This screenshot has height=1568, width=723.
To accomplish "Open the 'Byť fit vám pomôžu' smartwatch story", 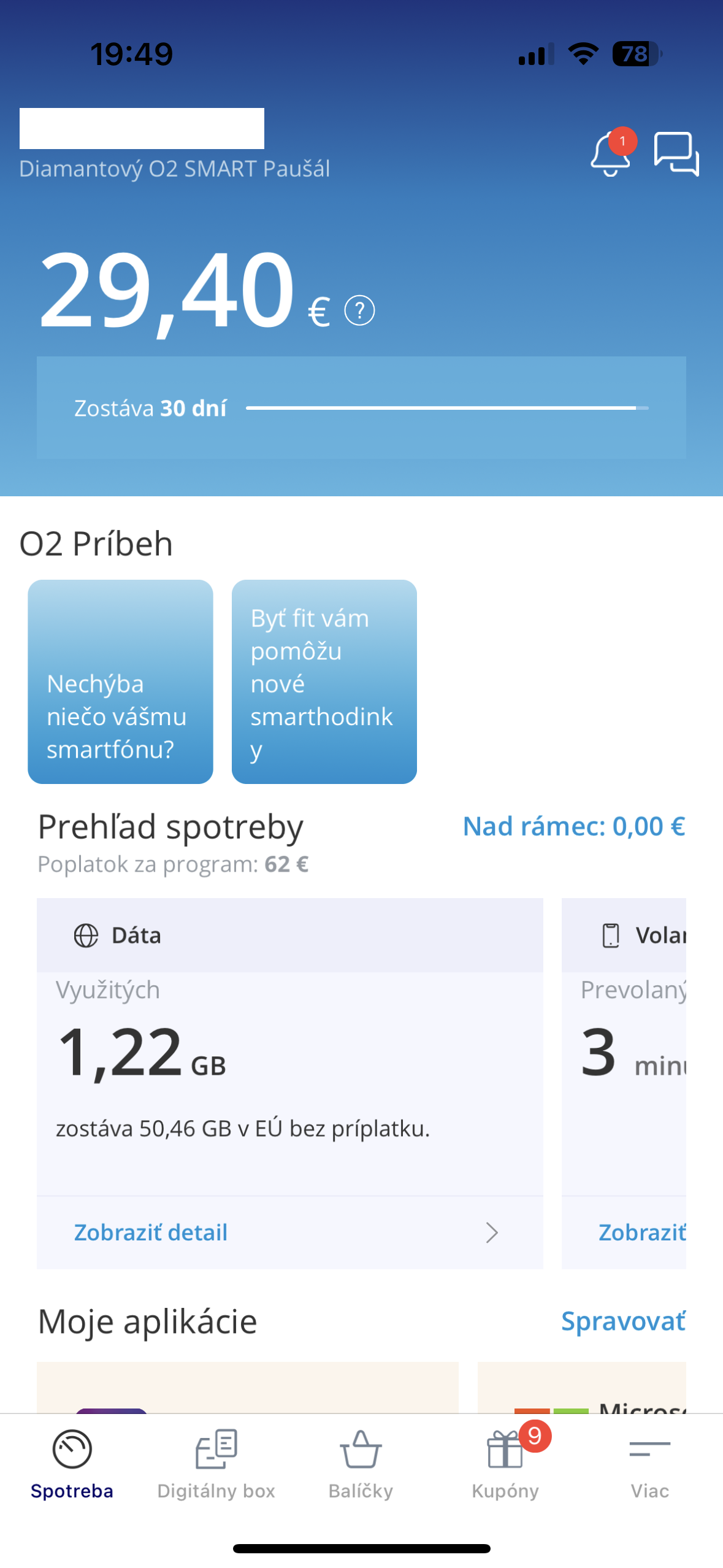I will click(x=324, y=682).
